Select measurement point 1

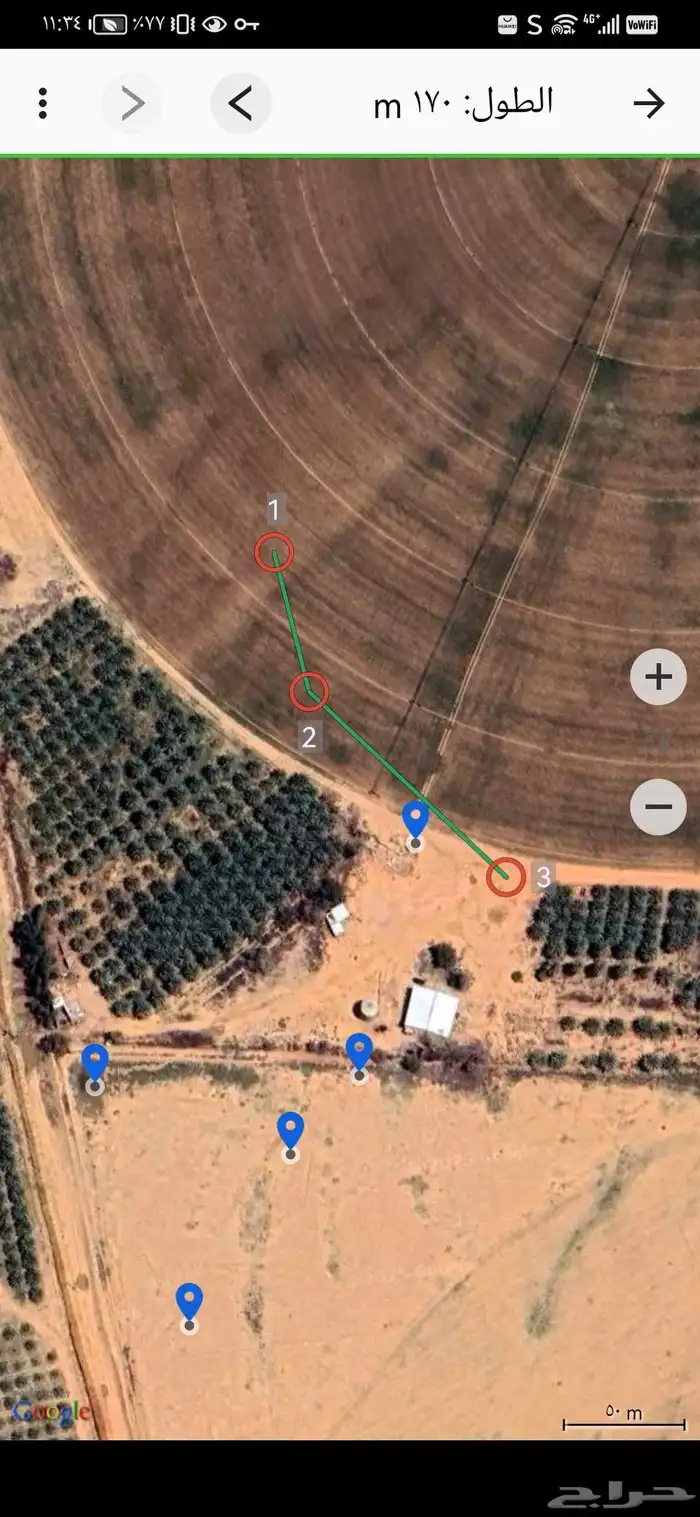pyautogui.click(x=273, y=552)
